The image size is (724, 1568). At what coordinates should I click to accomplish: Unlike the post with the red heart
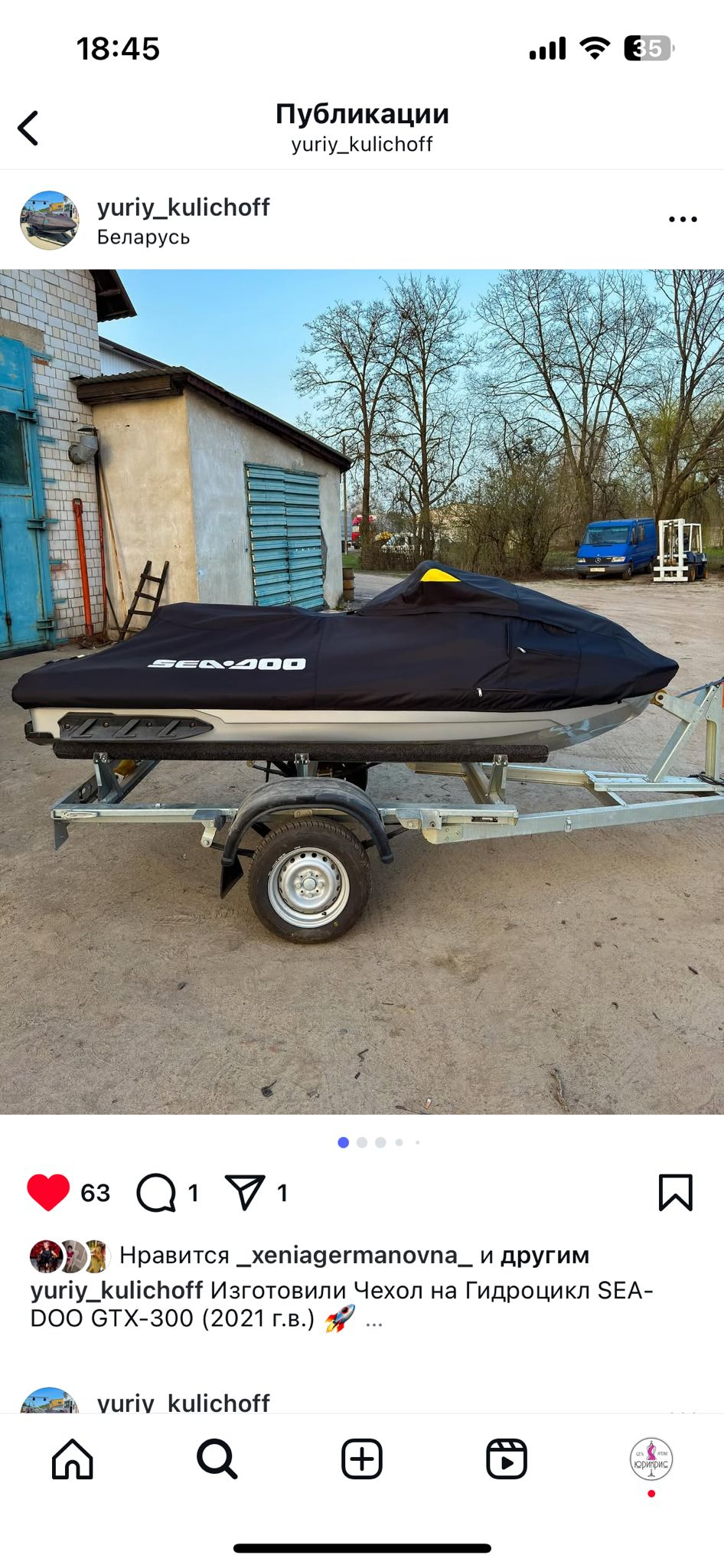click(x=48, y=1192)
